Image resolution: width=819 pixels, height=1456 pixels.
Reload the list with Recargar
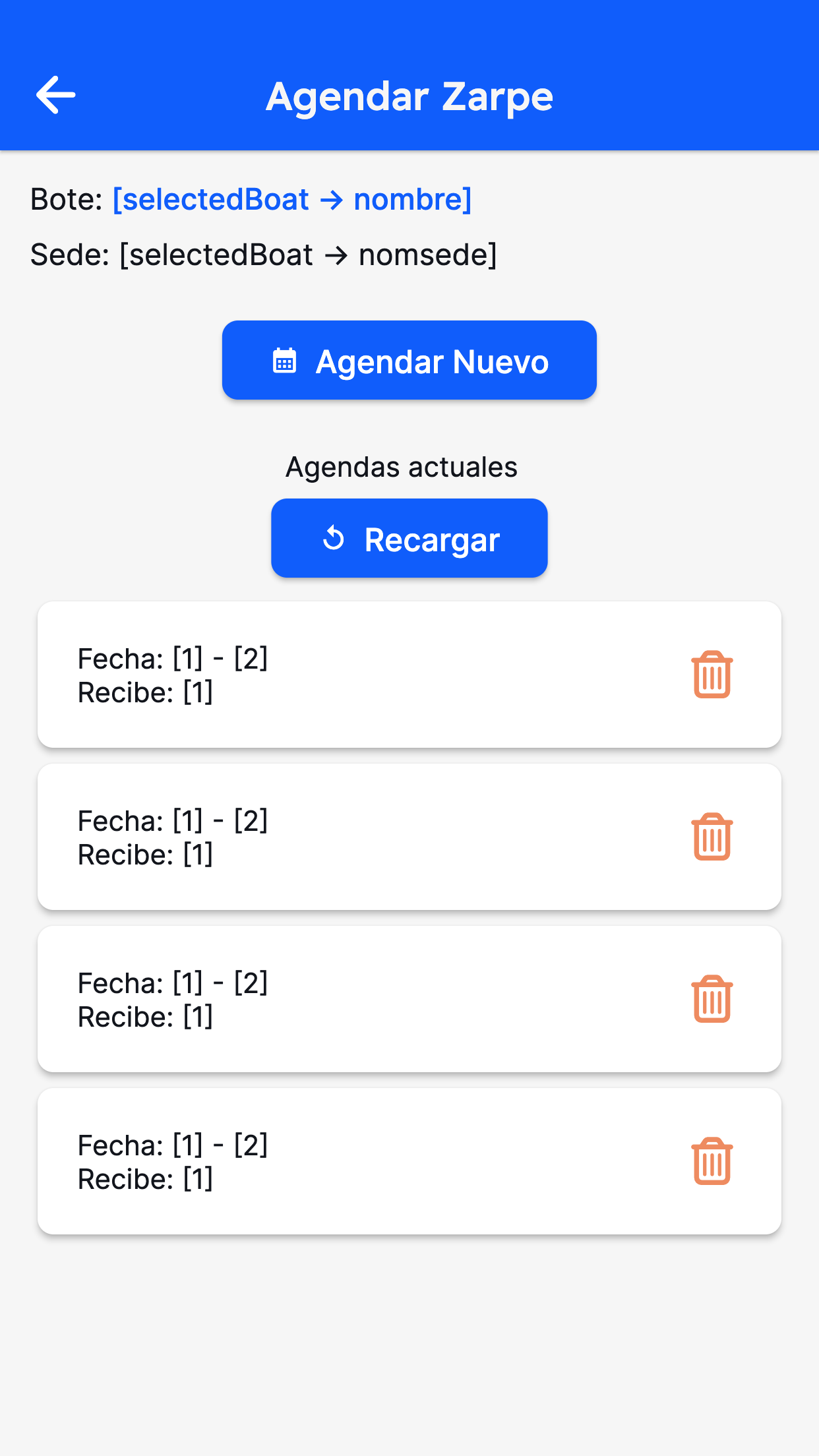click(409, 538)
